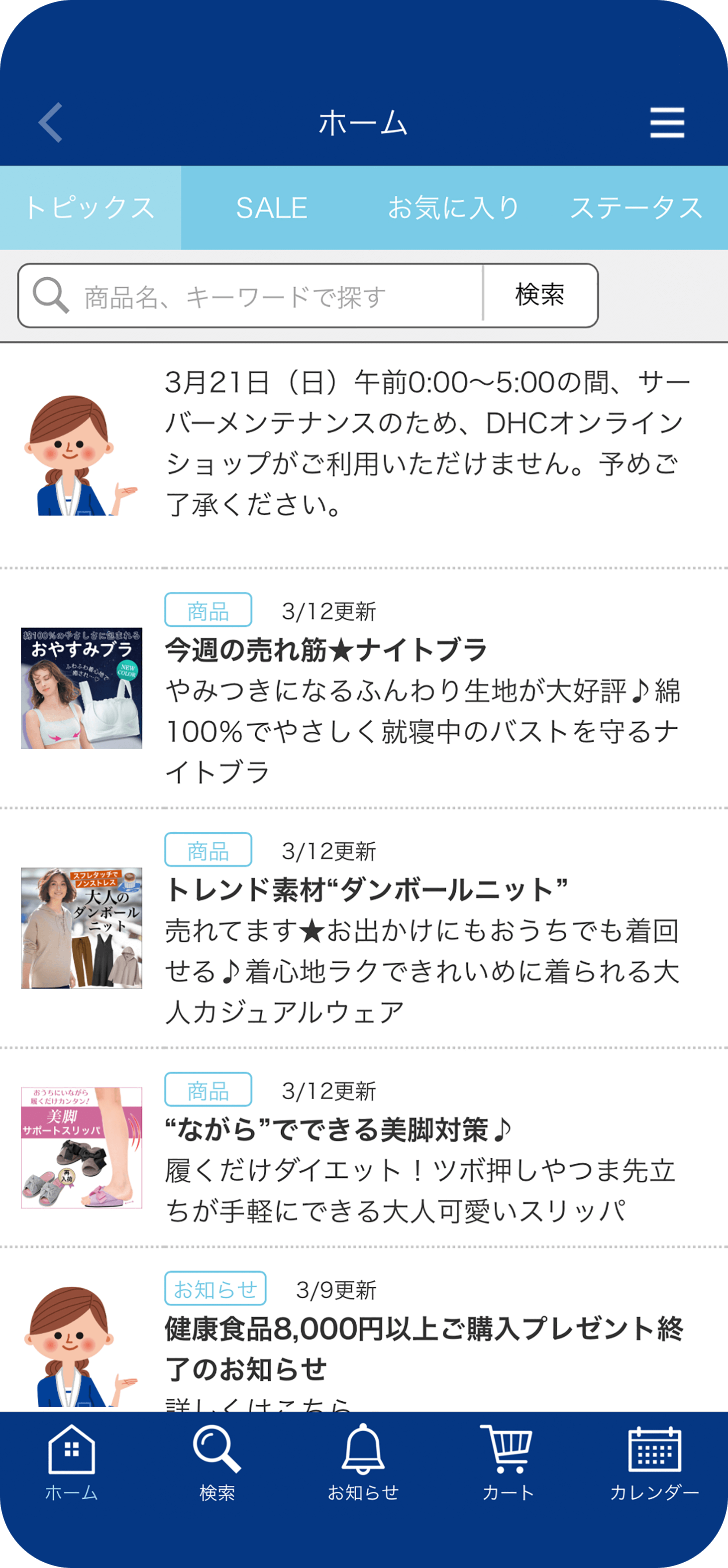Go back with the header arrow
Screen dimensions: 728x1568
[51, 122]
